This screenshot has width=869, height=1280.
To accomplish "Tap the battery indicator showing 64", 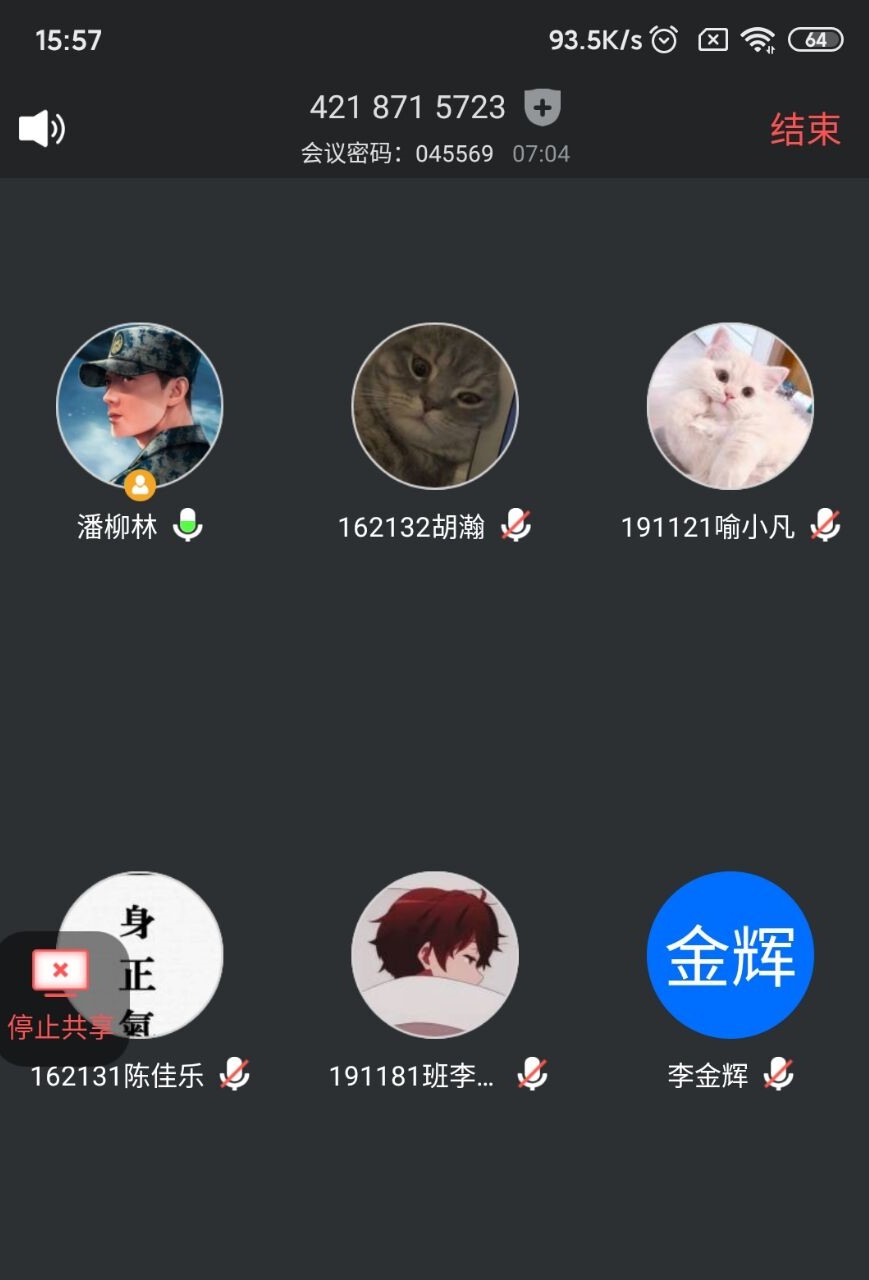I will pyautogui.click(x=815, y=40).
